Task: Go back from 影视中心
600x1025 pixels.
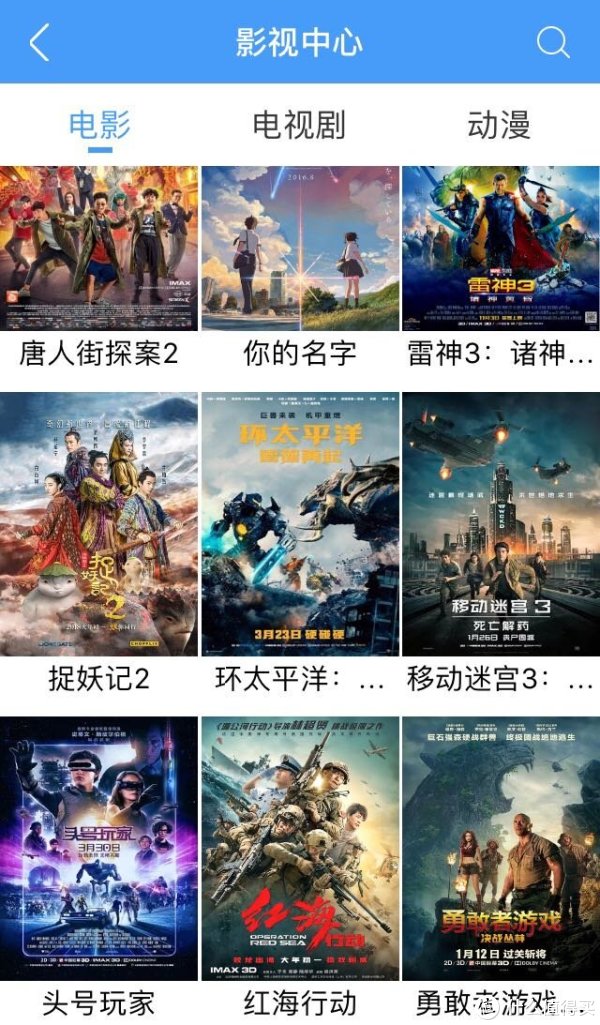Action: pyautogui.click(x=39, y=43)
